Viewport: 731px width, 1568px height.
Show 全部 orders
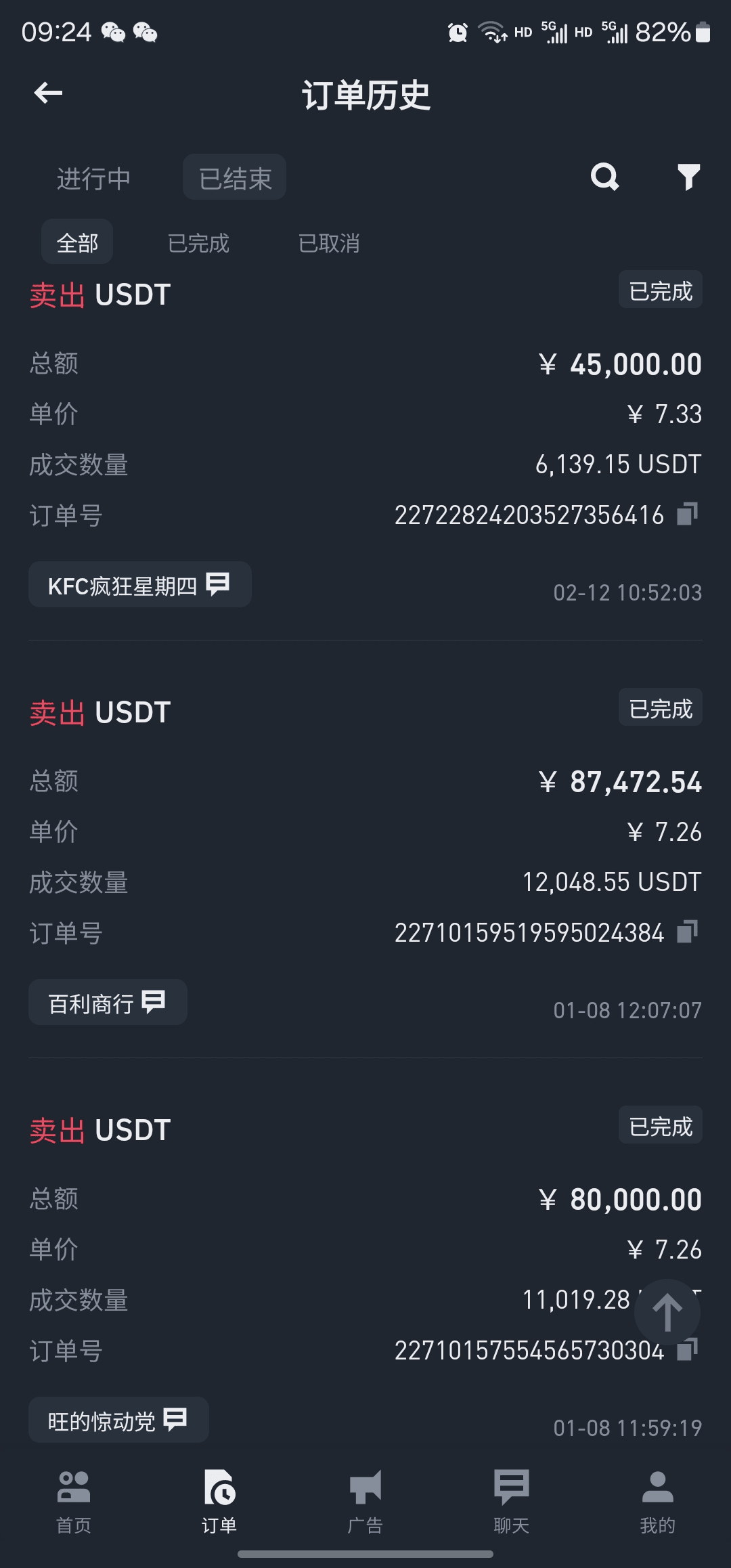(x=77, y=242)
